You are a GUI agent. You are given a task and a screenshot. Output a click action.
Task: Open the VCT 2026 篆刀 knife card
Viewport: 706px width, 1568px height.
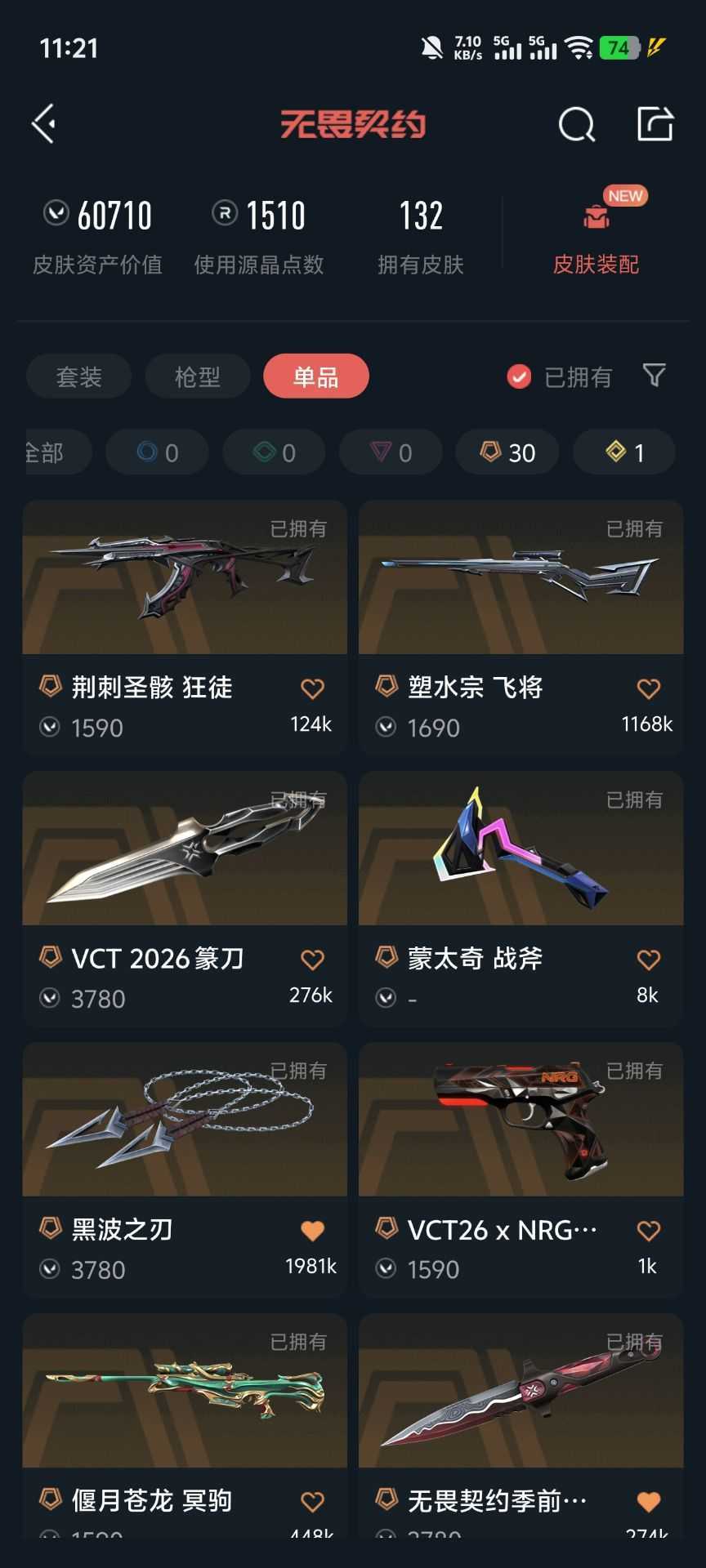[185, 898]
